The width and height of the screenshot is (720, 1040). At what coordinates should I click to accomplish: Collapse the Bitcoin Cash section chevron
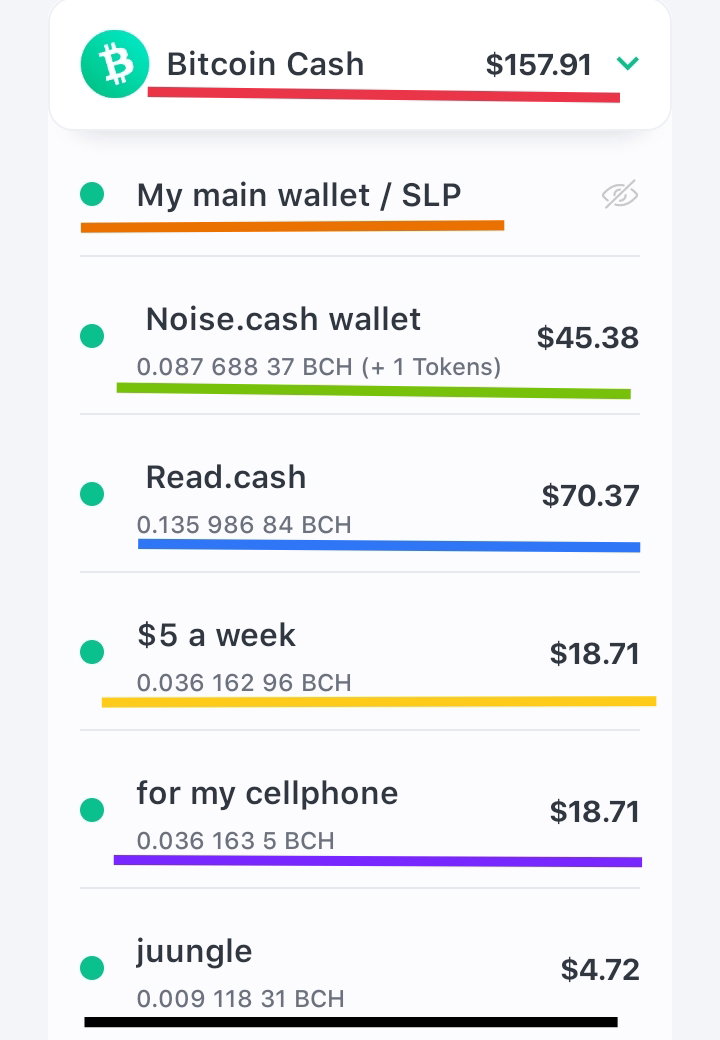click(627, 64)
